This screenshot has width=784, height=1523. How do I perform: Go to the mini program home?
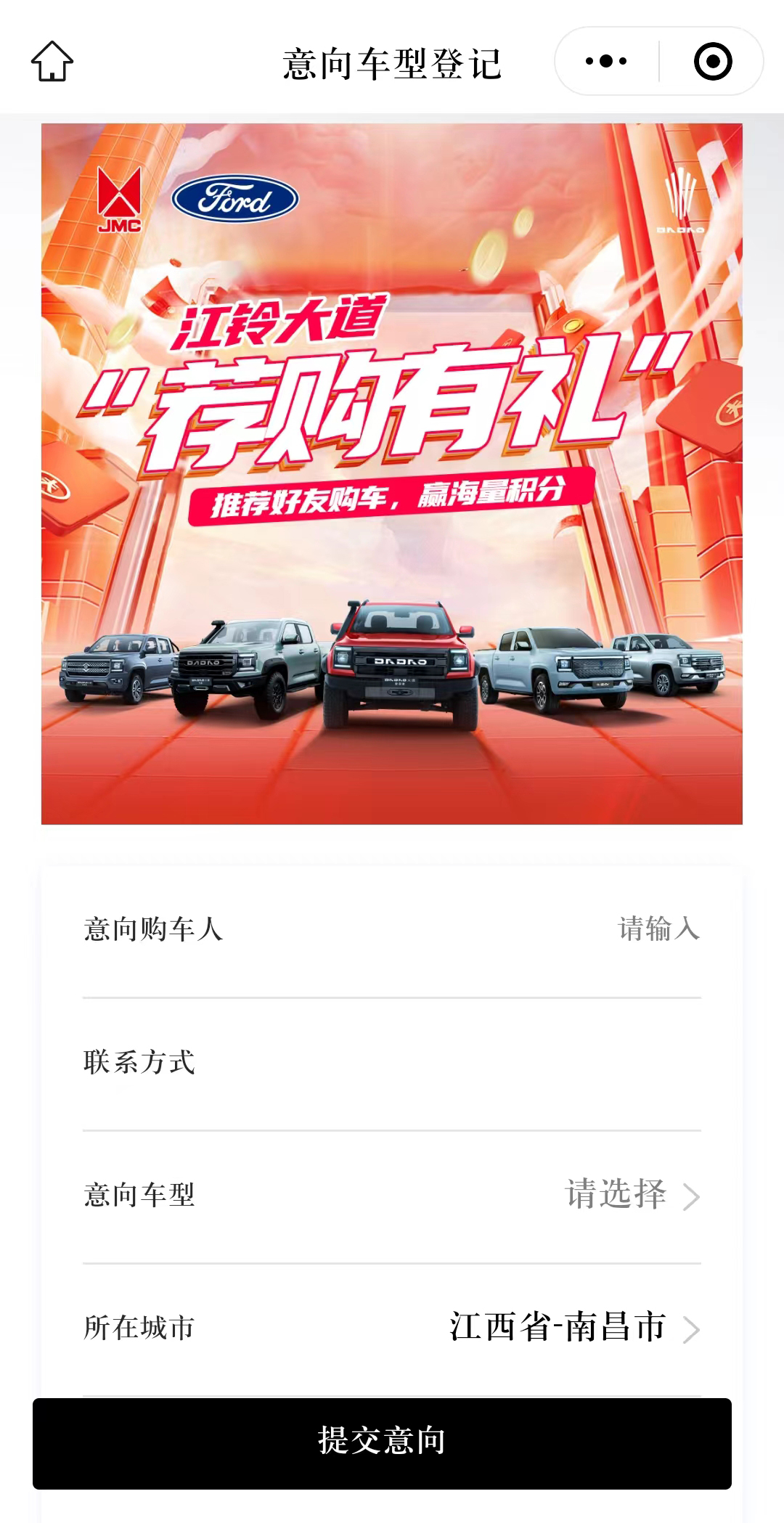tap(52, 62)
